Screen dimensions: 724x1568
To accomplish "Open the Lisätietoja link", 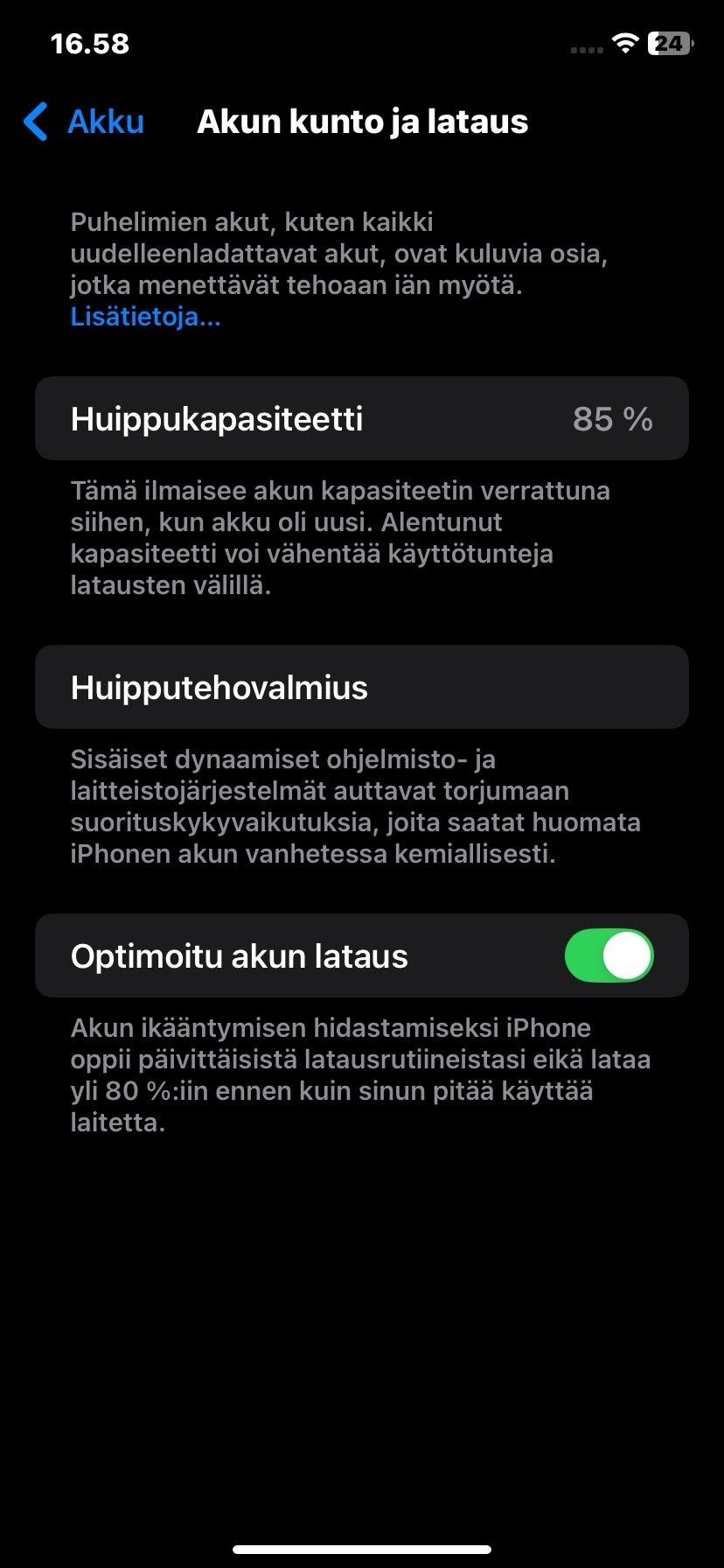I will 144,316.
